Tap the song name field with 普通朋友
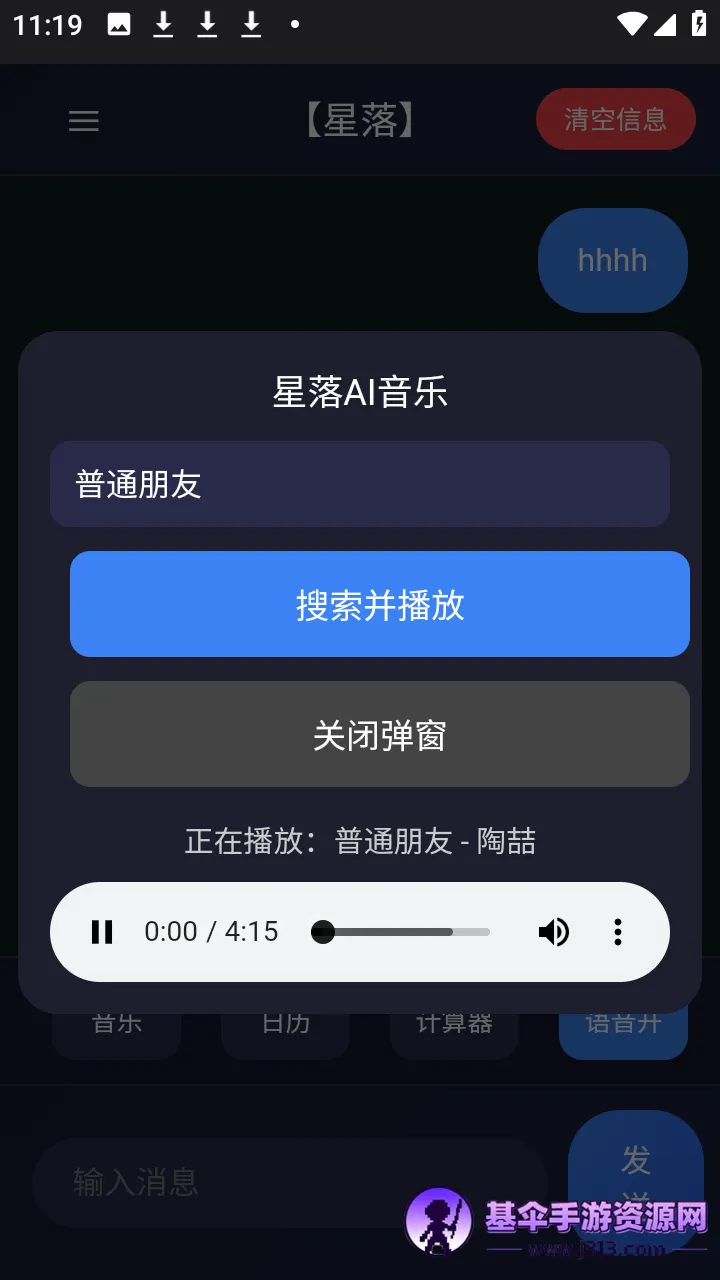 point(359,484)
